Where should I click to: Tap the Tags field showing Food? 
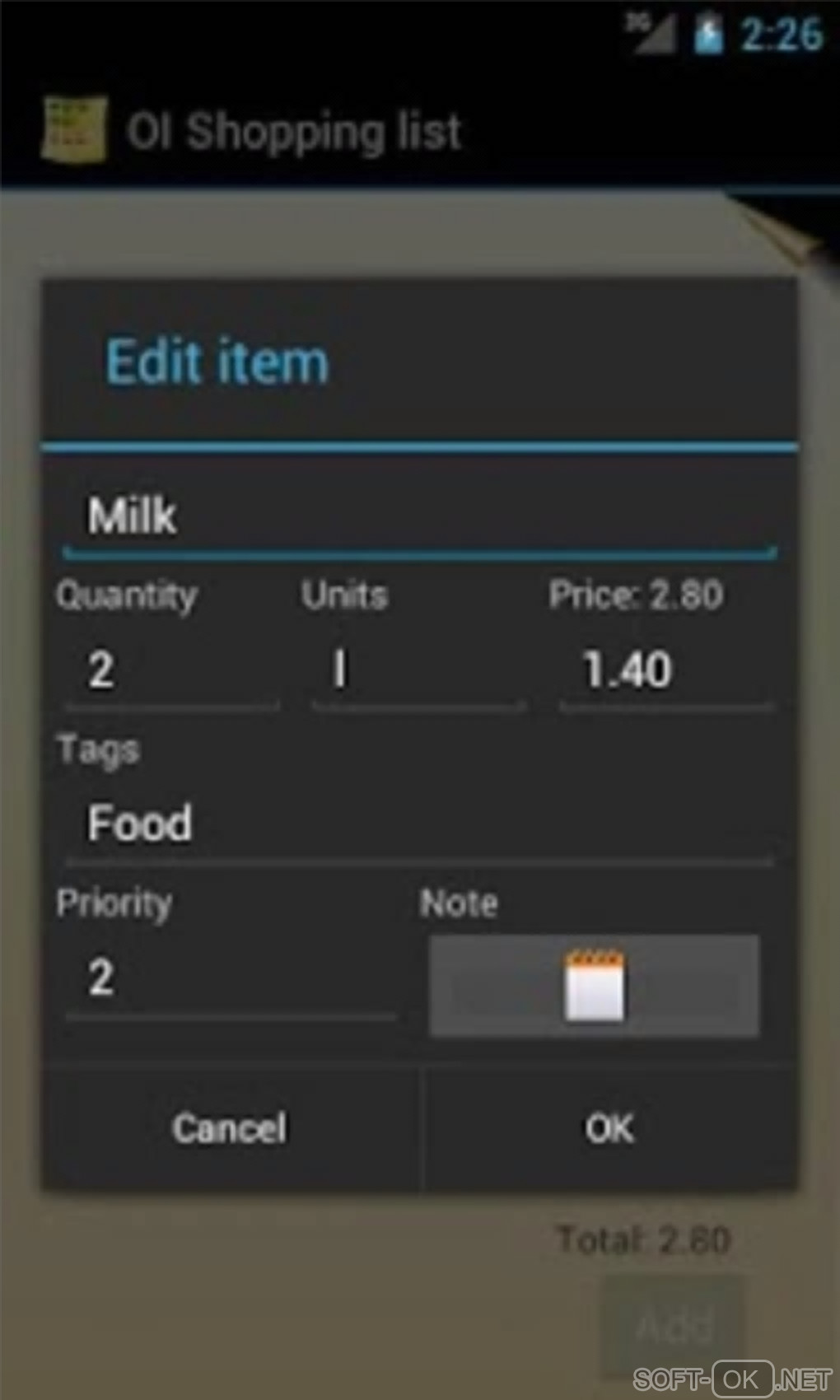pyautogui.click(x=418, y=824)
